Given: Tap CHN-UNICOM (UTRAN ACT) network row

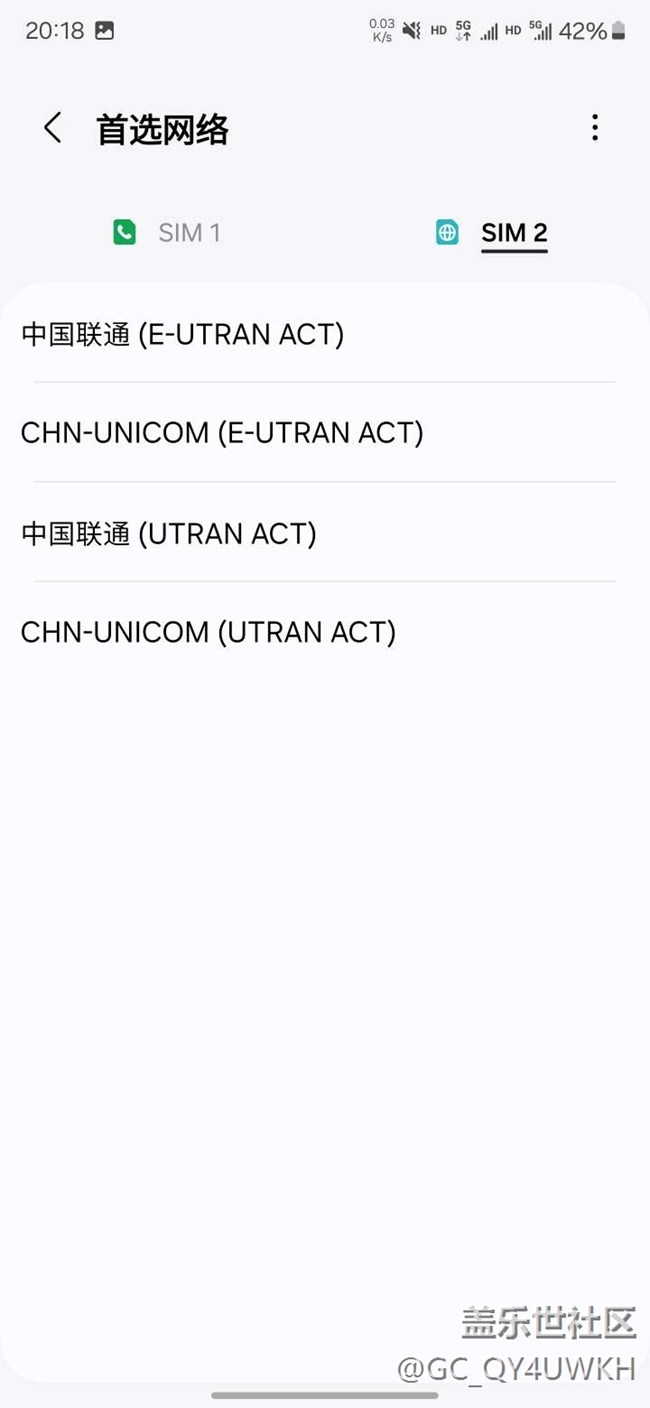Looking at the screenshot, I should coord(325,632).
